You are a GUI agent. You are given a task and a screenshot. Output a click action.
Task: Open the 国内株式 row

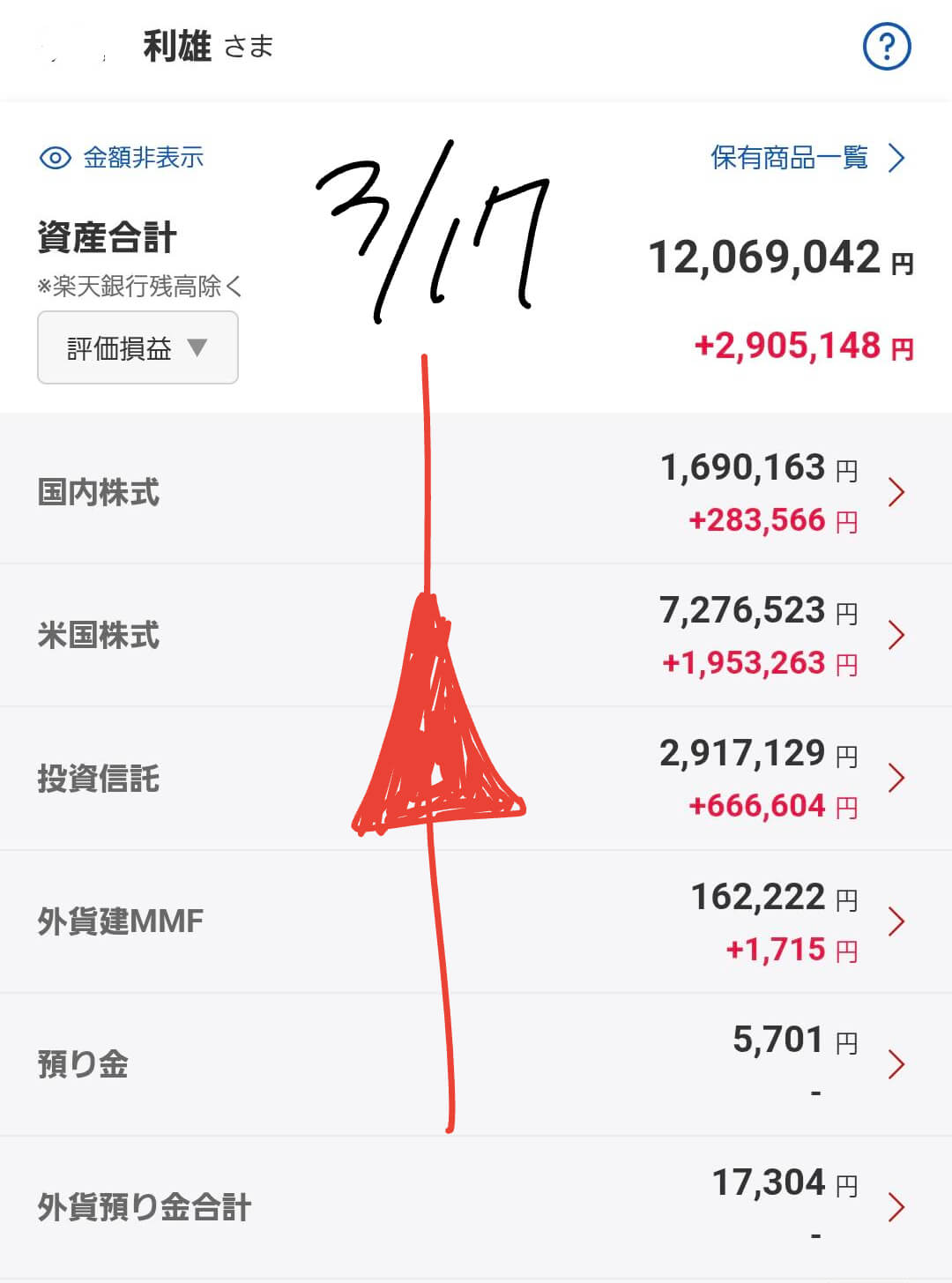[x=476, y=492]
